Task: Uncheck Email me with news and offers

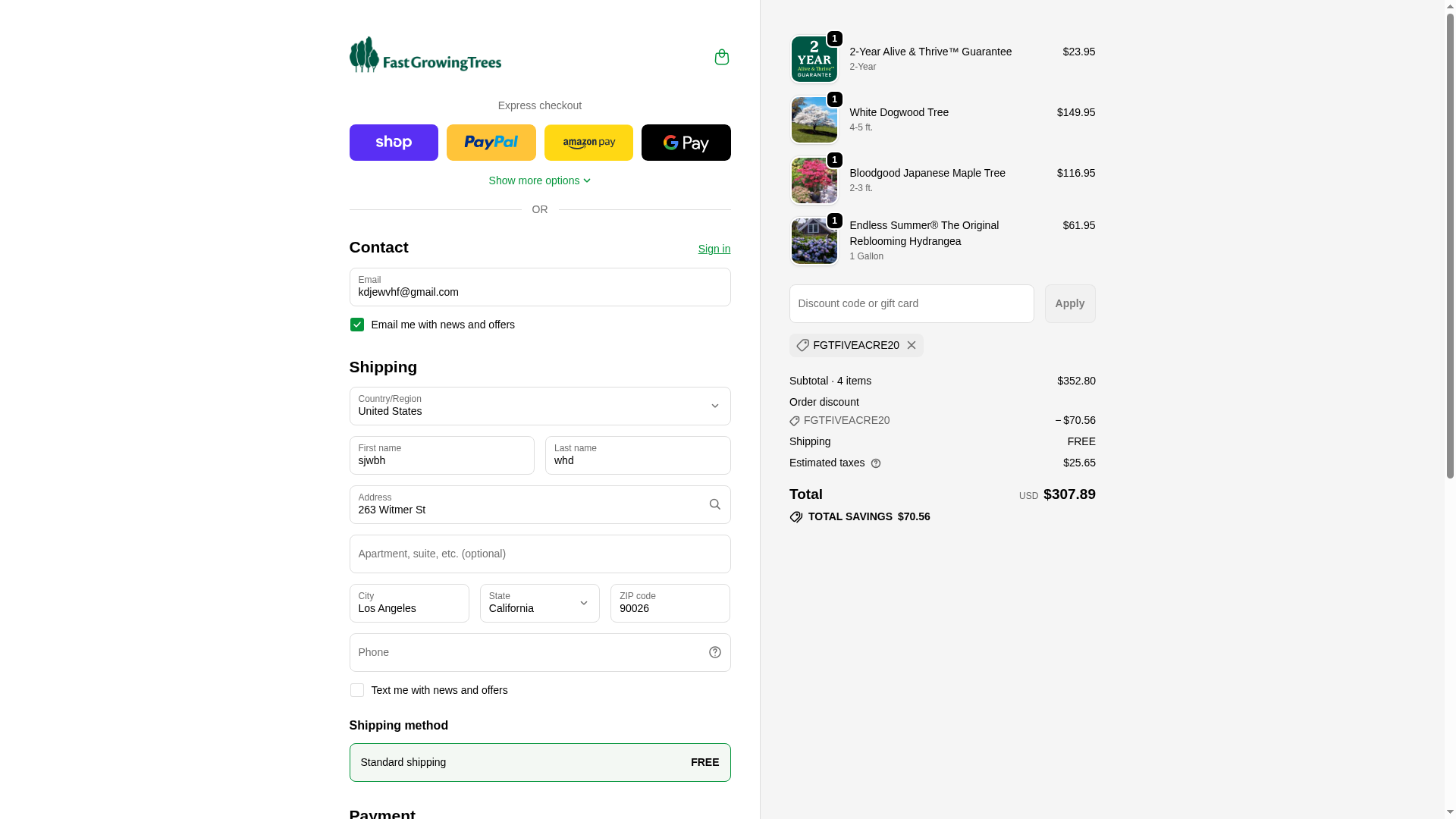Action: tap(357, 325)
